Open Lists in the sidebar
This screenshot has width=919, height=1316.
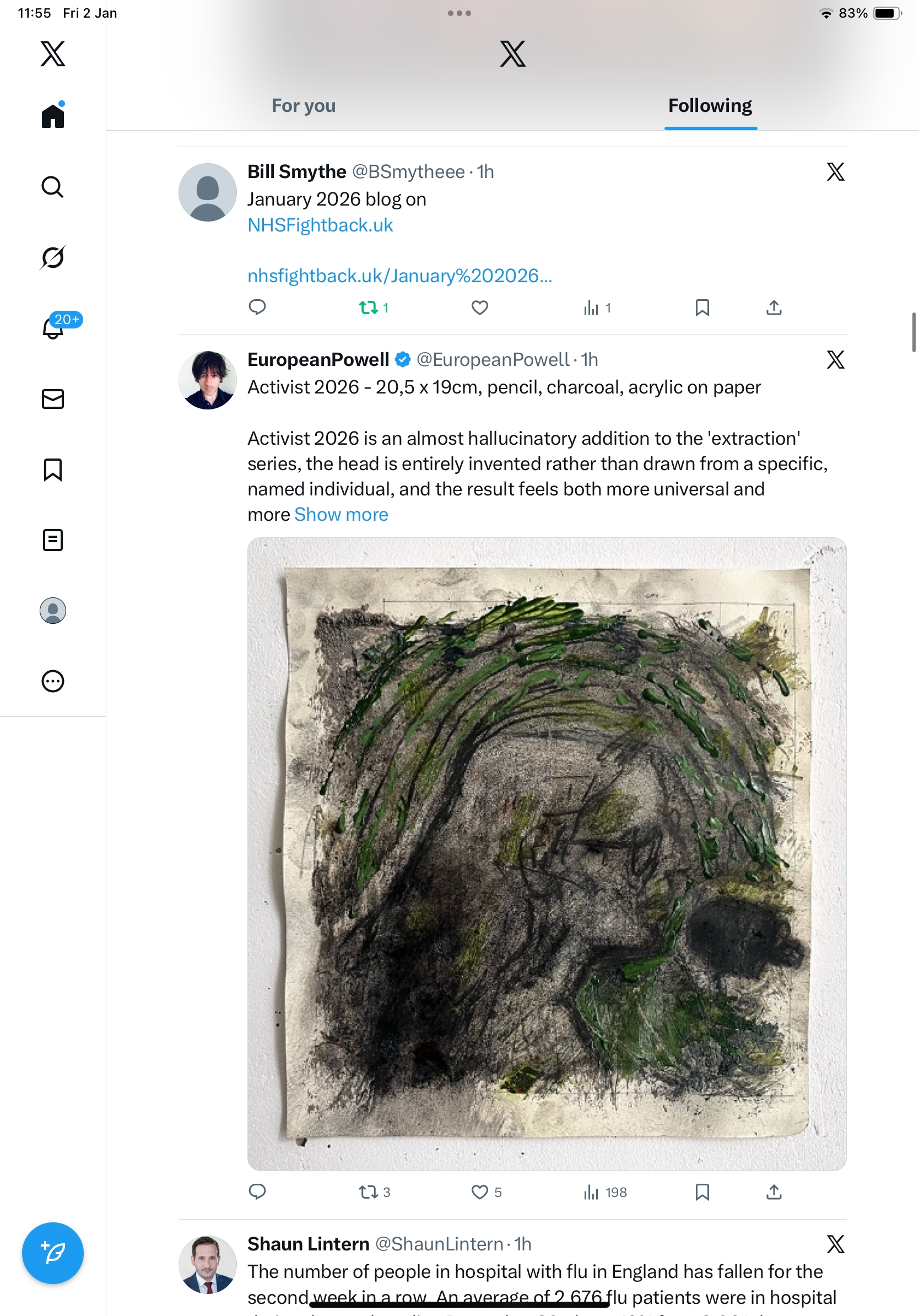tap(53, 540)
